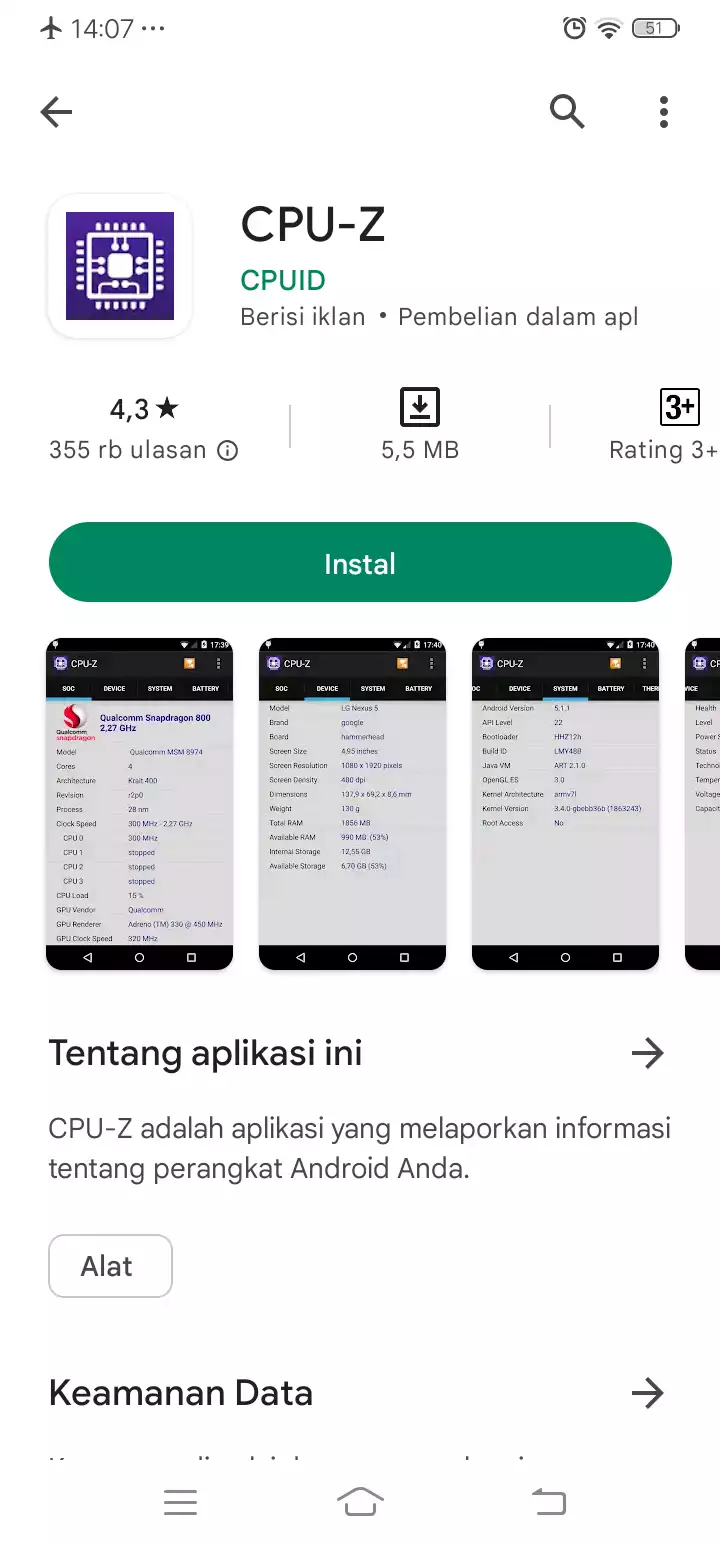Open the System tab screenshot preview
This screenshot has width=720, height=1544.
tap(565, 804)
